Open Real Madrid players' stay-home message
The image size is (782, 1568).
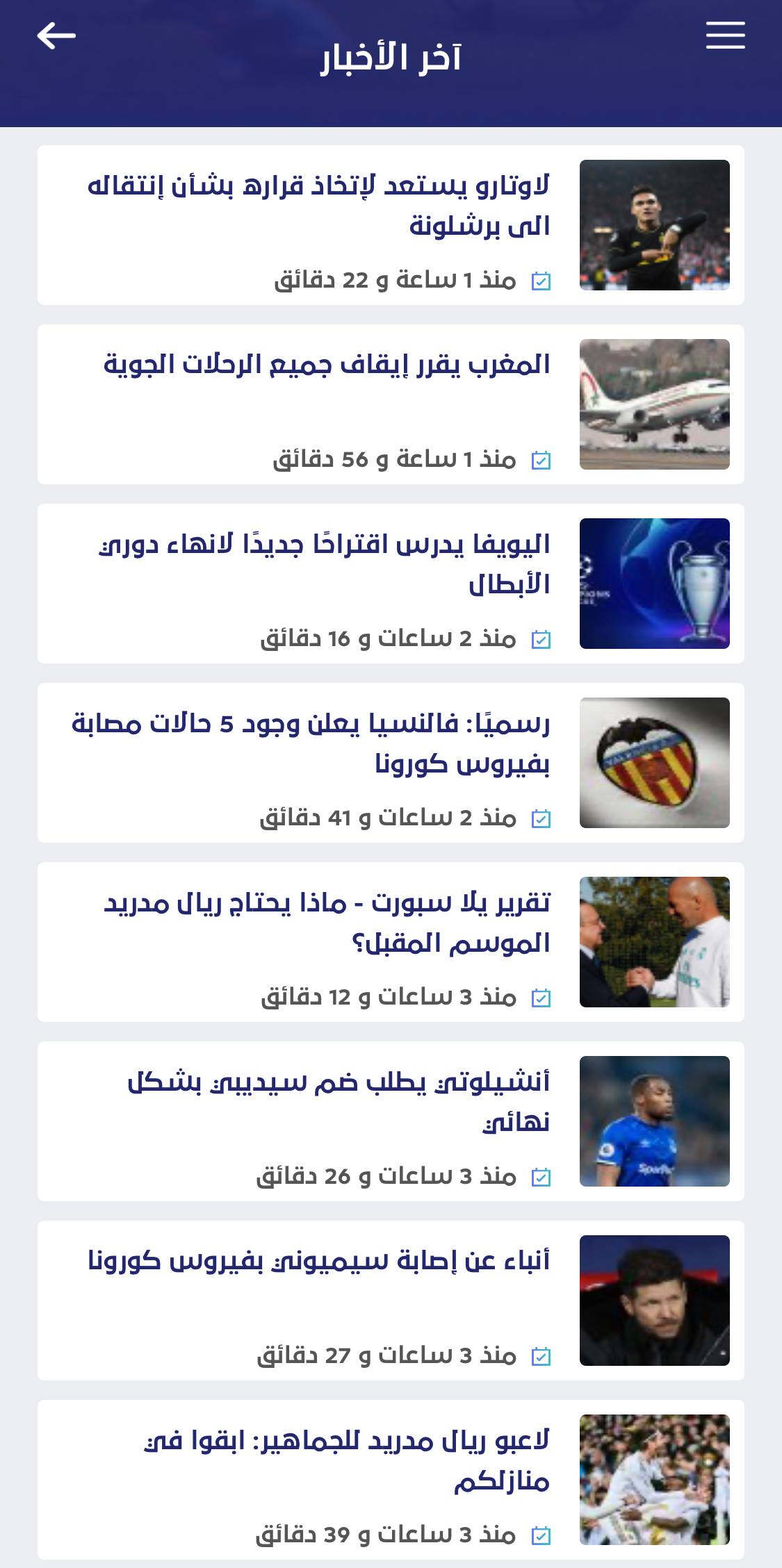point(391,1480)
